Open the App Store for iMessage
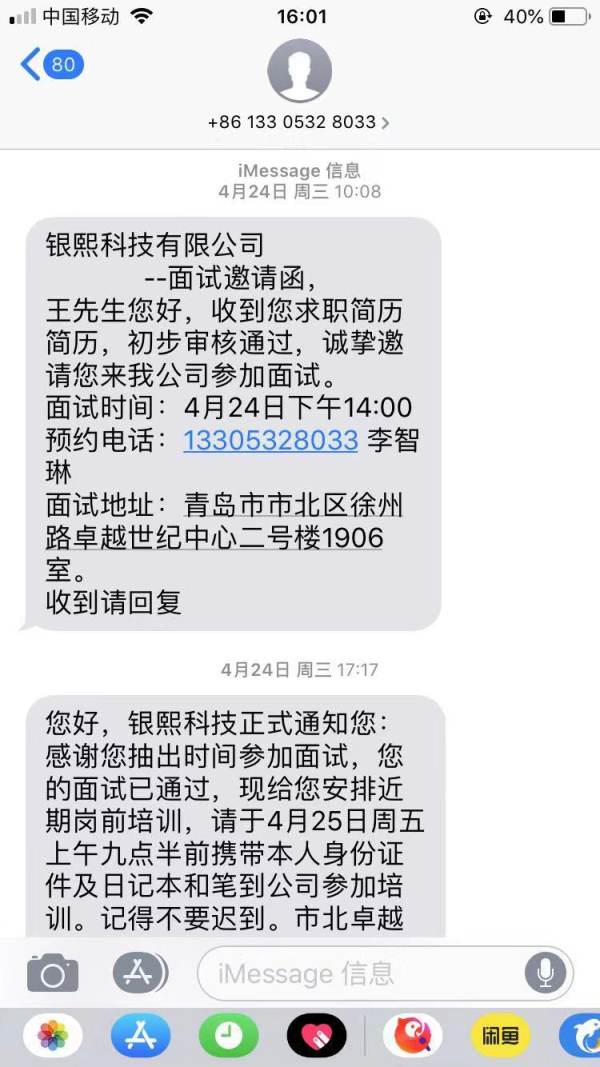Viewport: 600px width, 1067px height. 141,1036
